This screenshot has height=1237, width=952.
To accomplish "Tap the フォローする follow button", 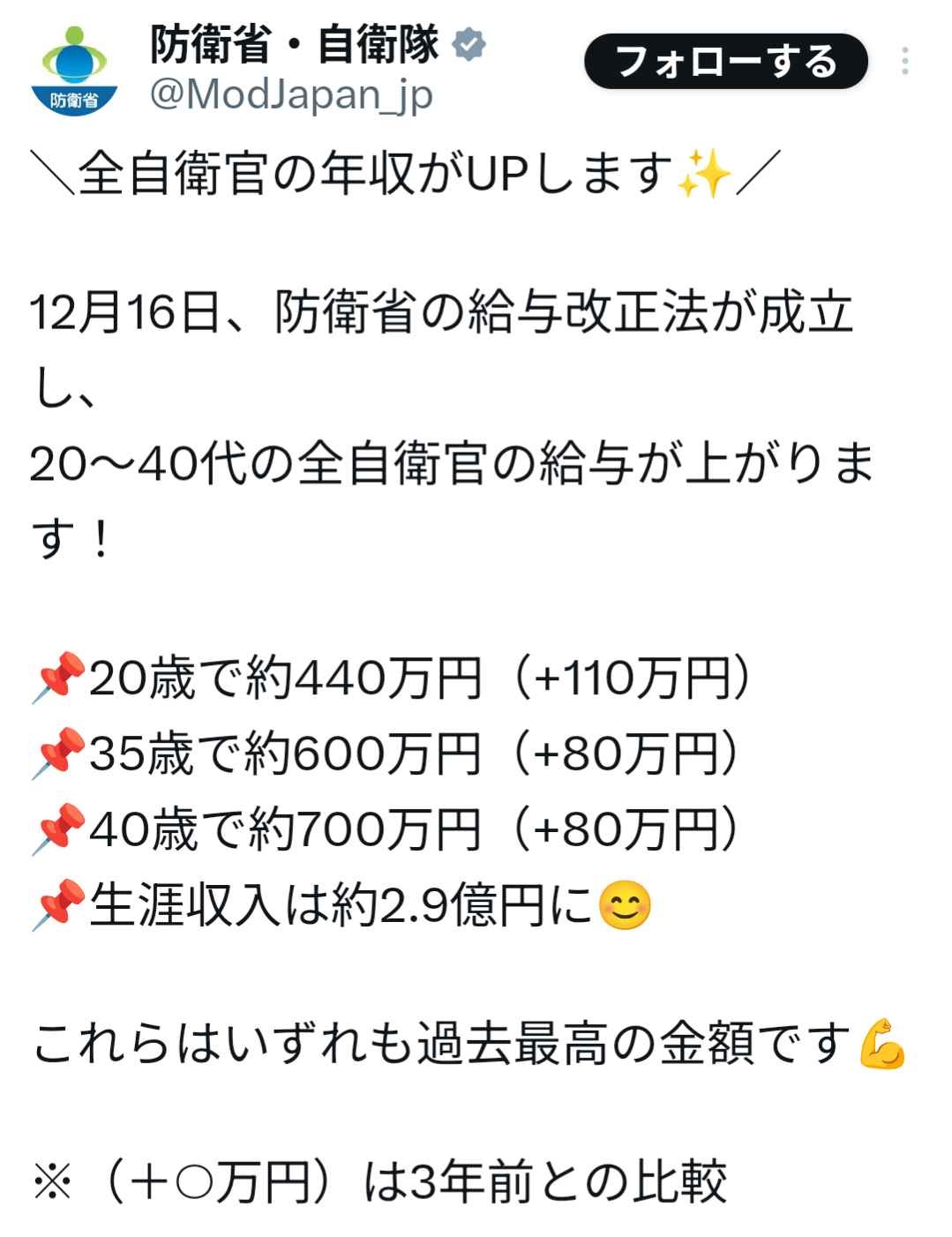I will pos(725,62).
